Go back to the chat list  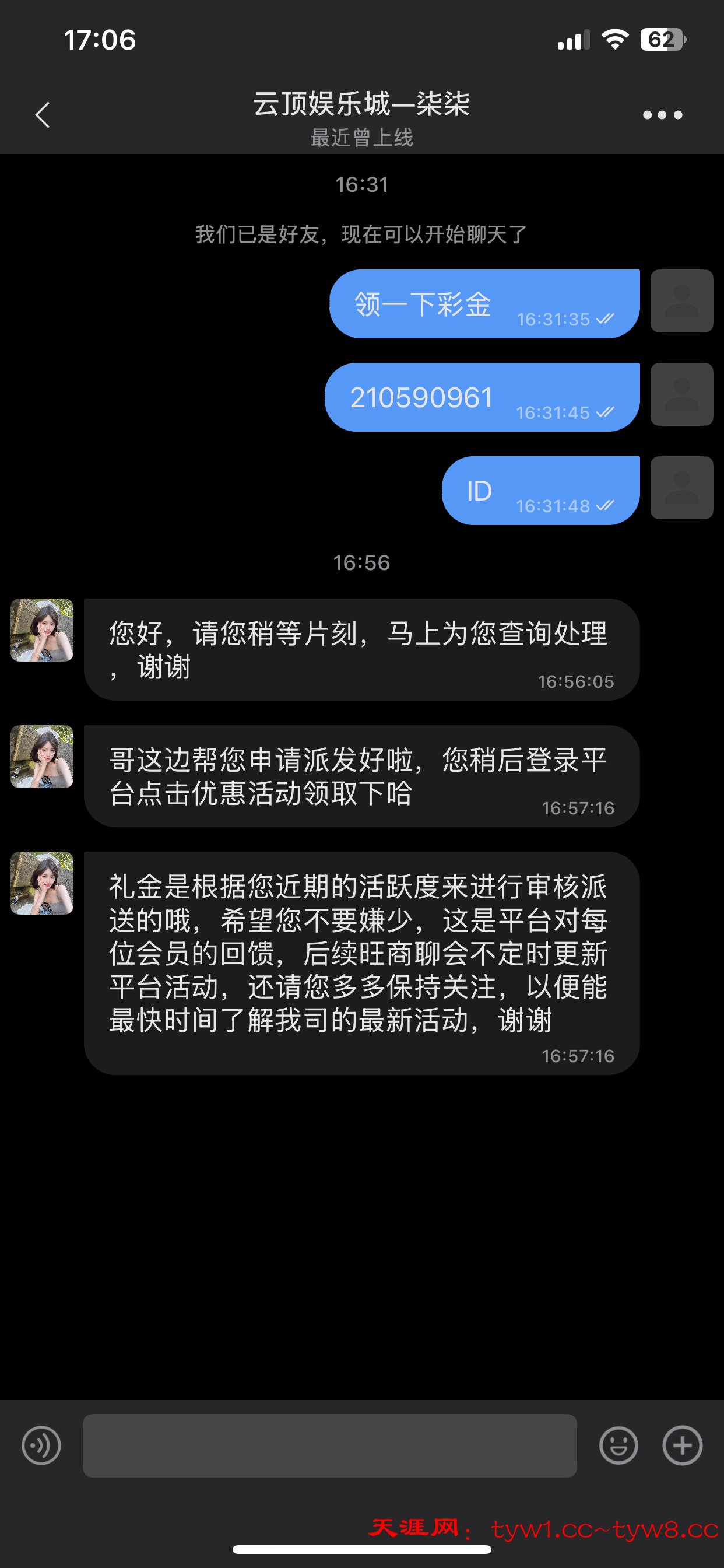click(42, 115)
